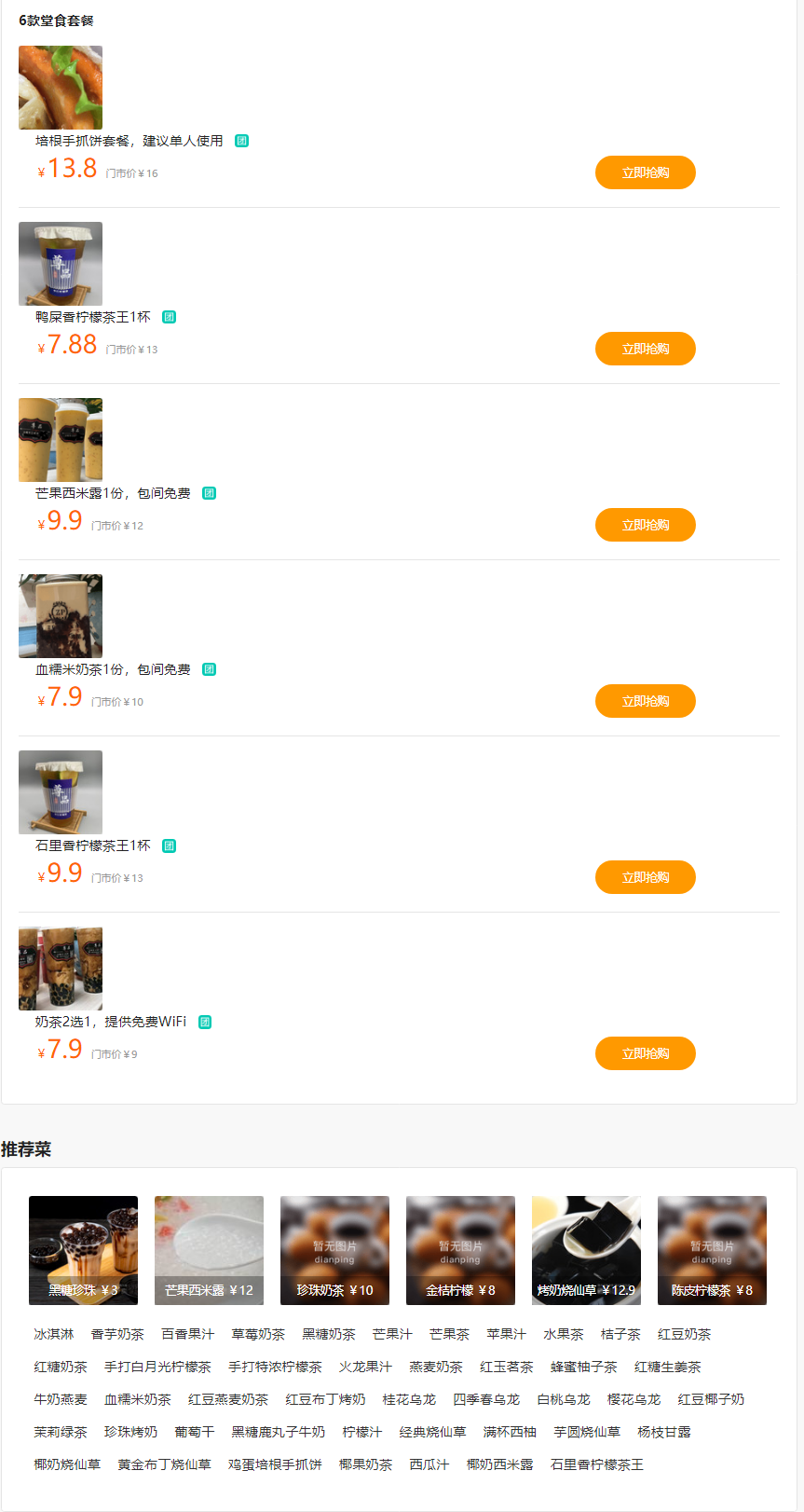This screenshot has height=1512, width=804.
Task: Purchase the 血糯米奶茶1份 deal
Action: click(x=645, y=701)
